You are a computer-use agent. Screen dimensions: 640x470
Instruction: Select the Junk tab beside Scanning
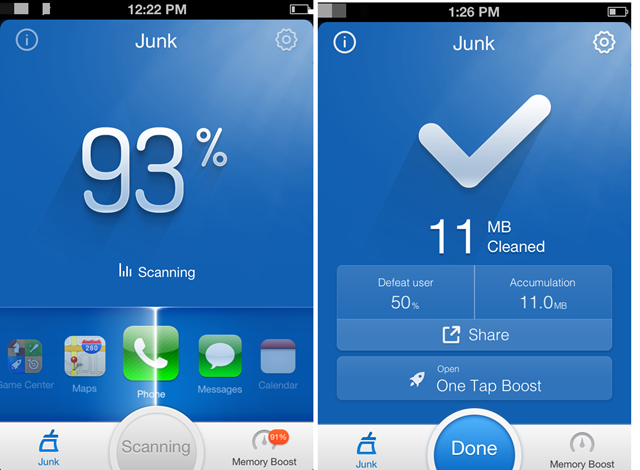click(x=47, y=447)
